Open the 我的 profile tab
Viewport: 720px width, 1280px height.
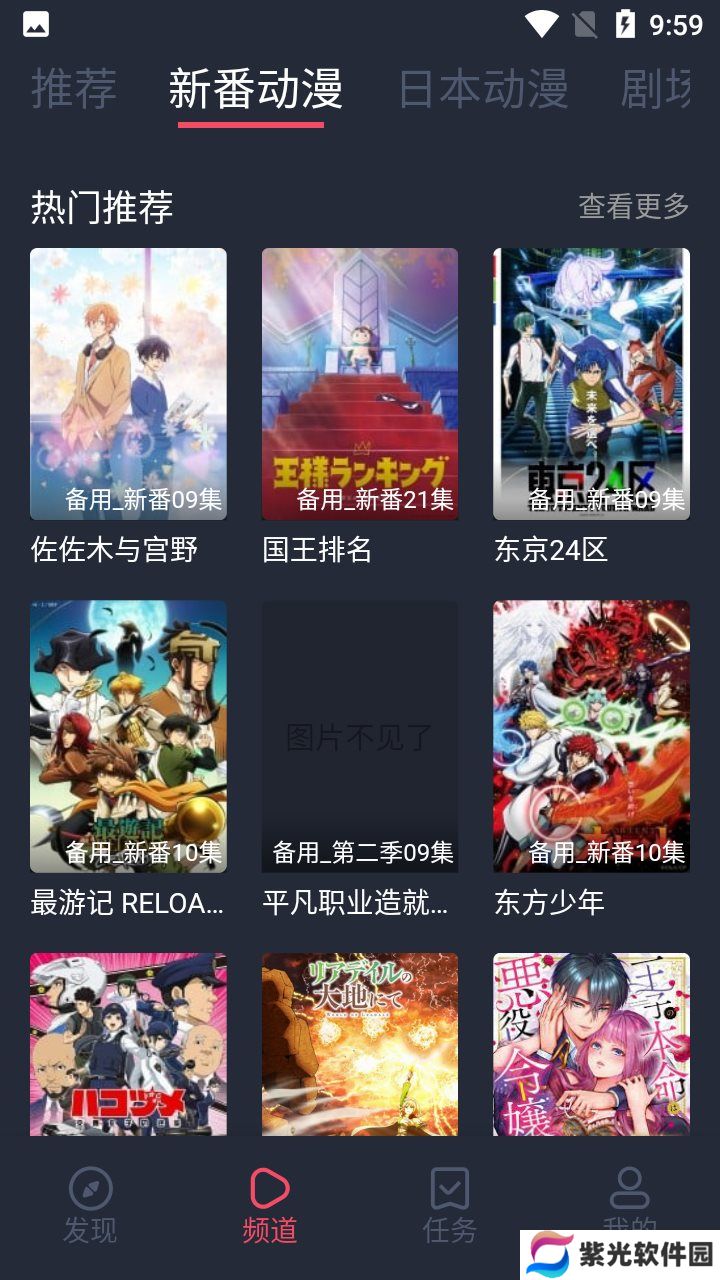click(630, 1198)
